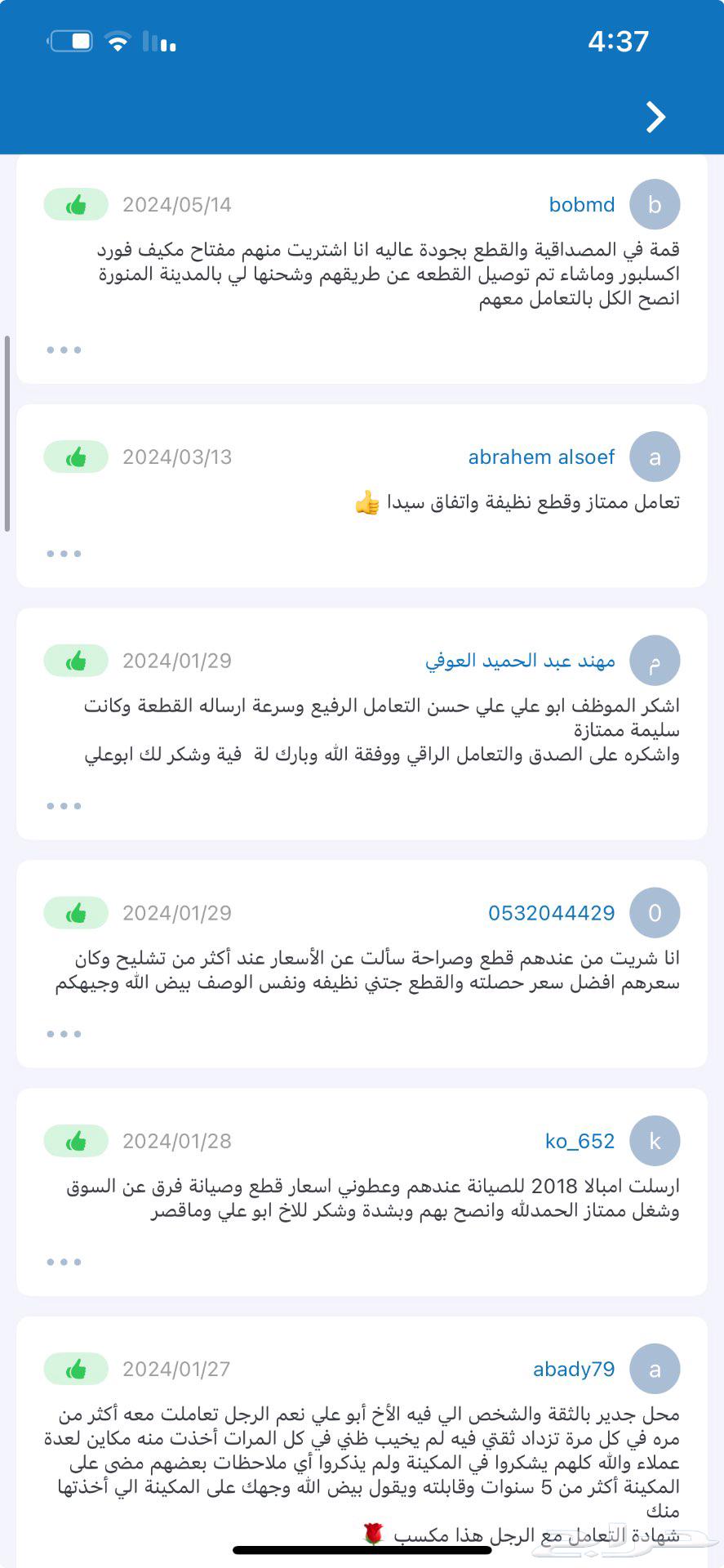
Task: Tap the thumbs-up beside the 2024/01/29 مهند review
Action: point(75,661)
